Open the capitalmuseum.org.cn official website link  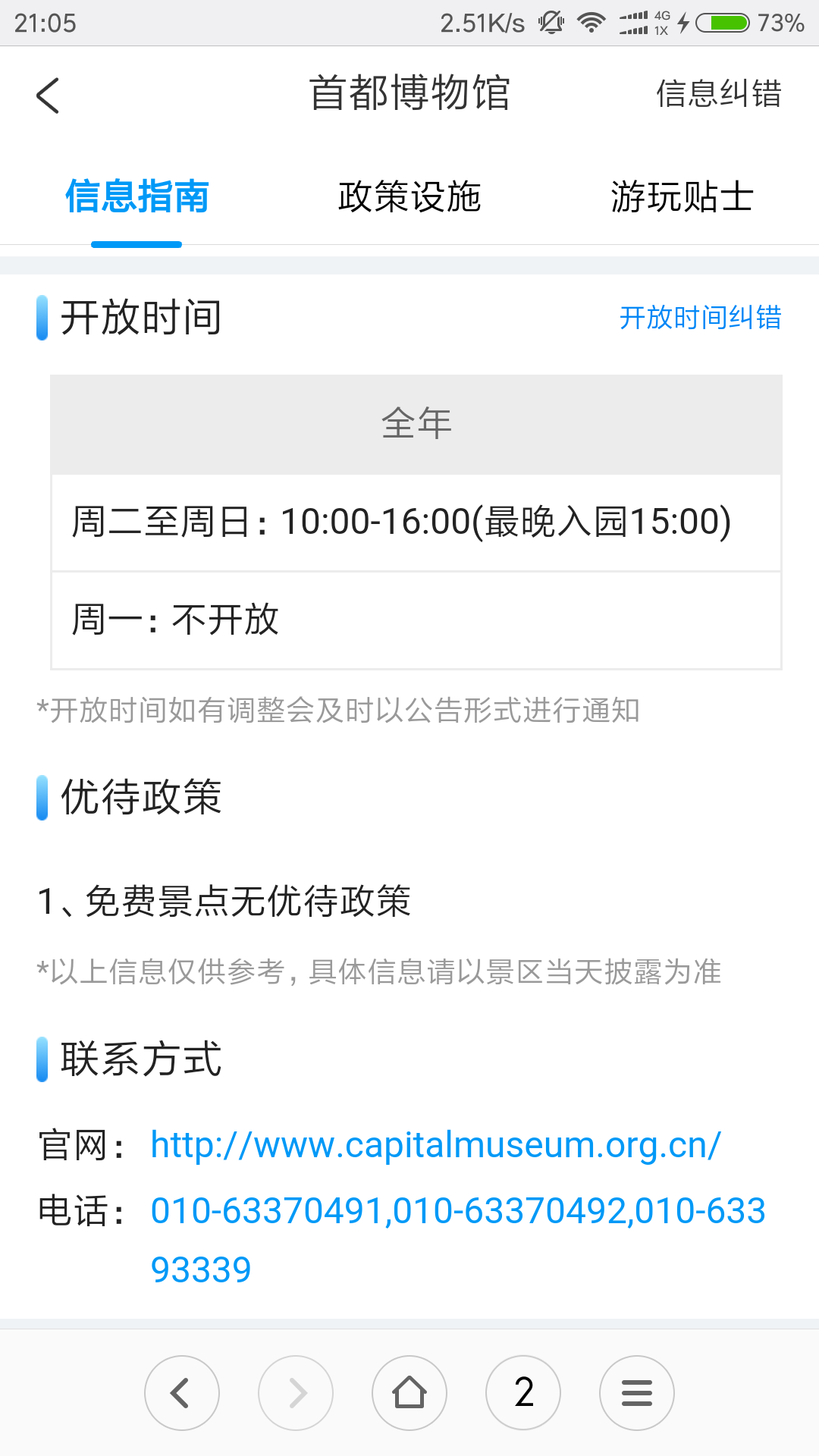(435, 1145)
